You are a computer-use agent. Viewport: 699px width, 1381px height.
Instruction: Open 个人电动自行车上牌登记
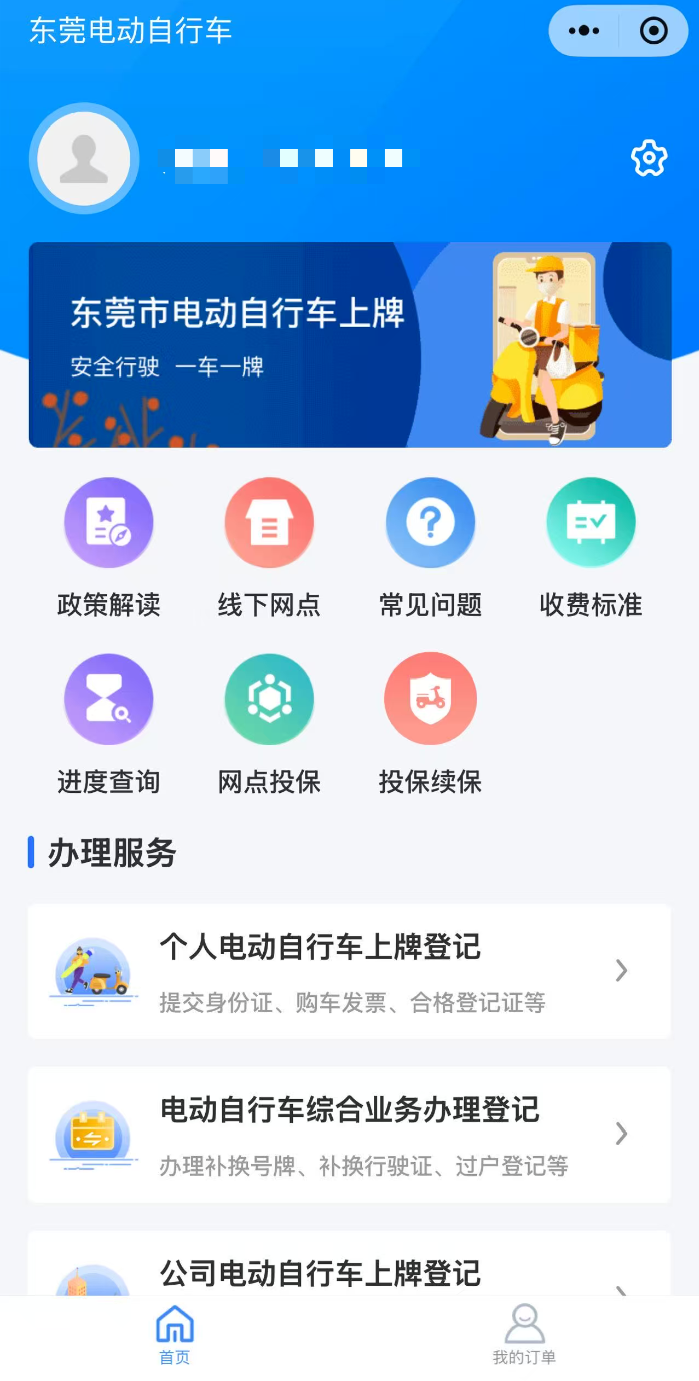click(x=349, y=971)
